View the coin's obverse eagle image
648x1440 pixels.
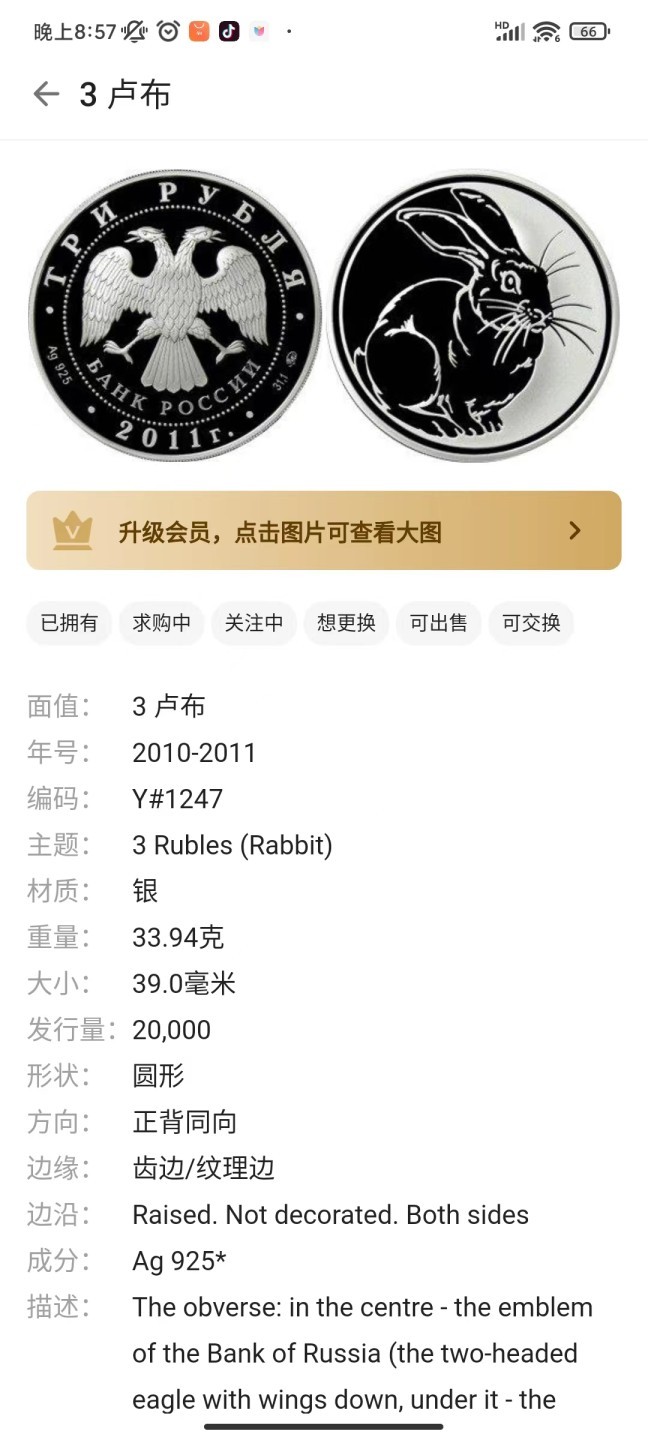pyautogui.click(x=174, y=315)
